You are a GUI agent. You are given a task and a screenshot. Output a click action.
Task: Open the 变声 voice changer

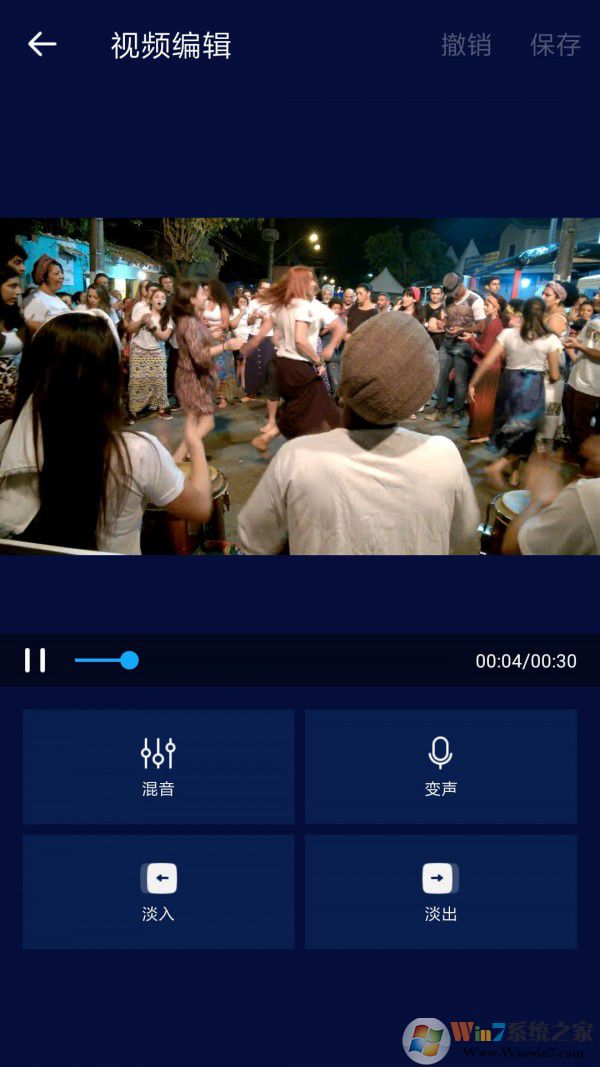point(441,767)
